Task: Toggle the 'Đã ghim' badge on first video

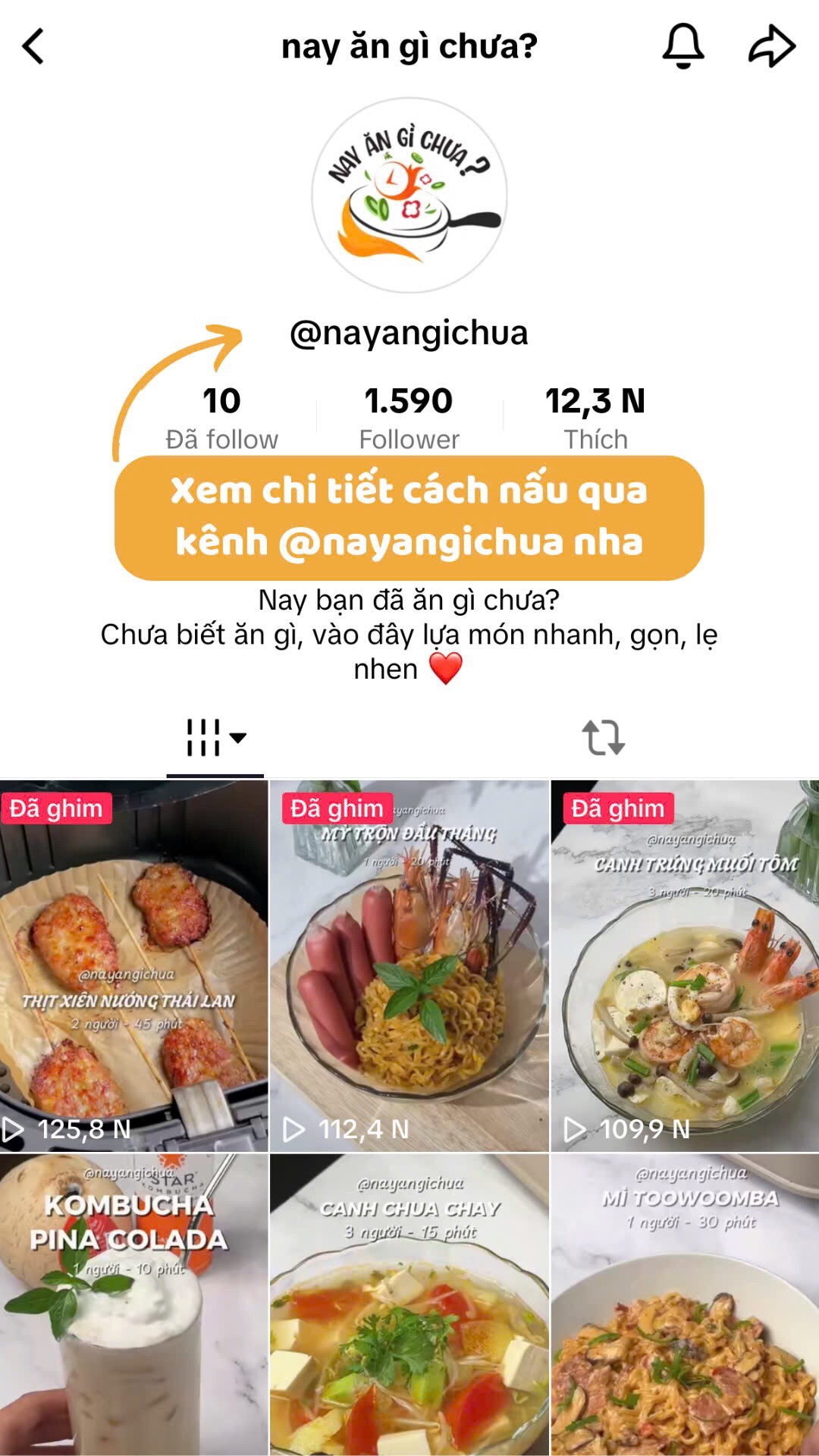Action: [54, 809]
